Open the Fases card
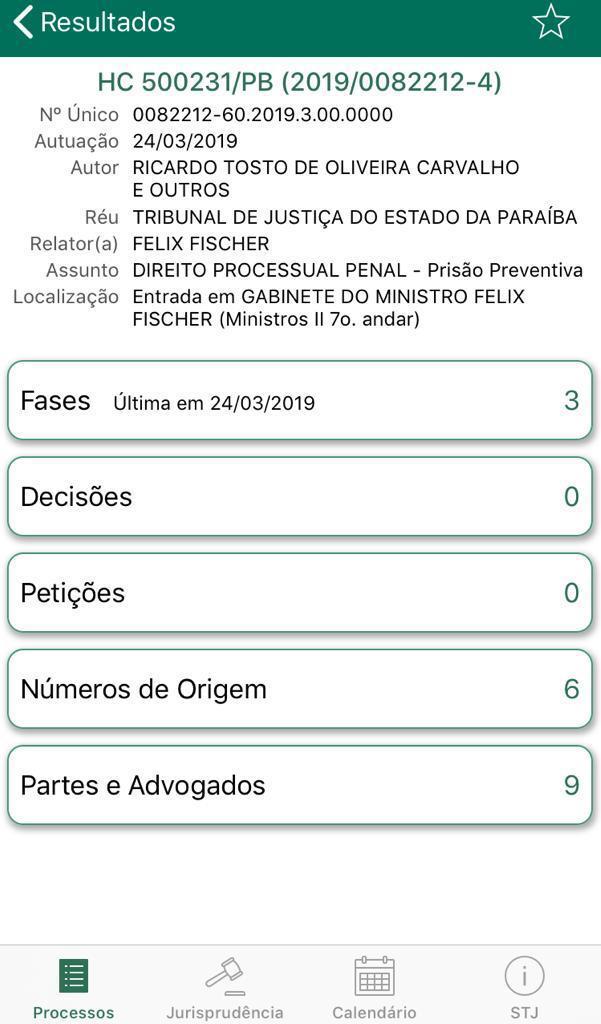The height and width of the screenshot is (1024, 601). [300, 400]
